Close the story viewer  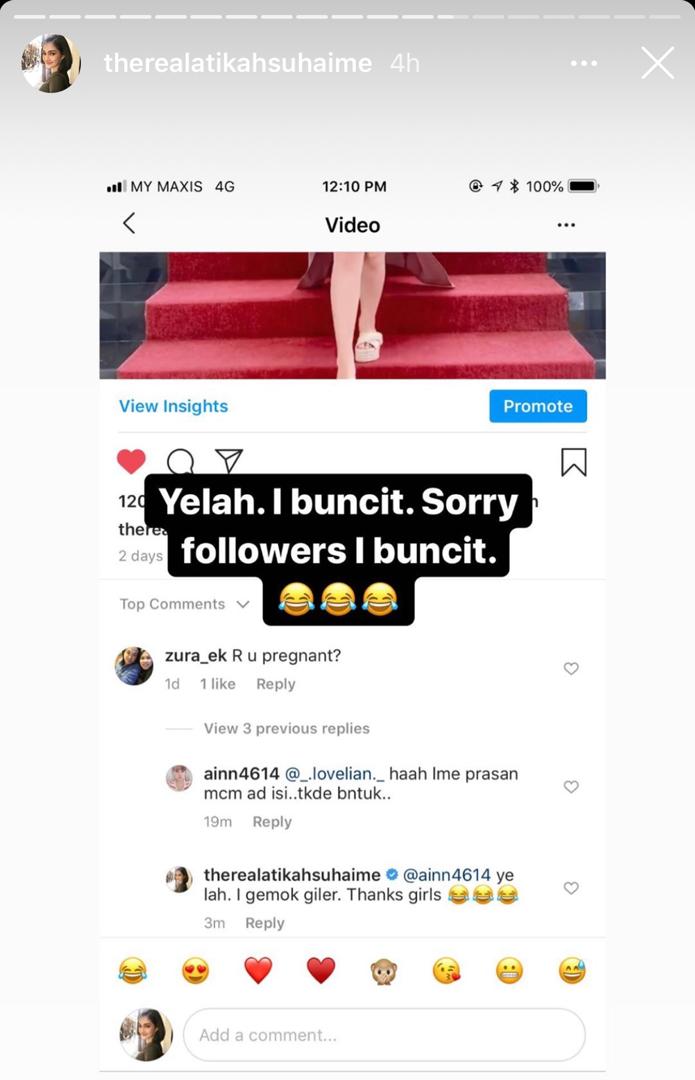click(x=657, y=63)
